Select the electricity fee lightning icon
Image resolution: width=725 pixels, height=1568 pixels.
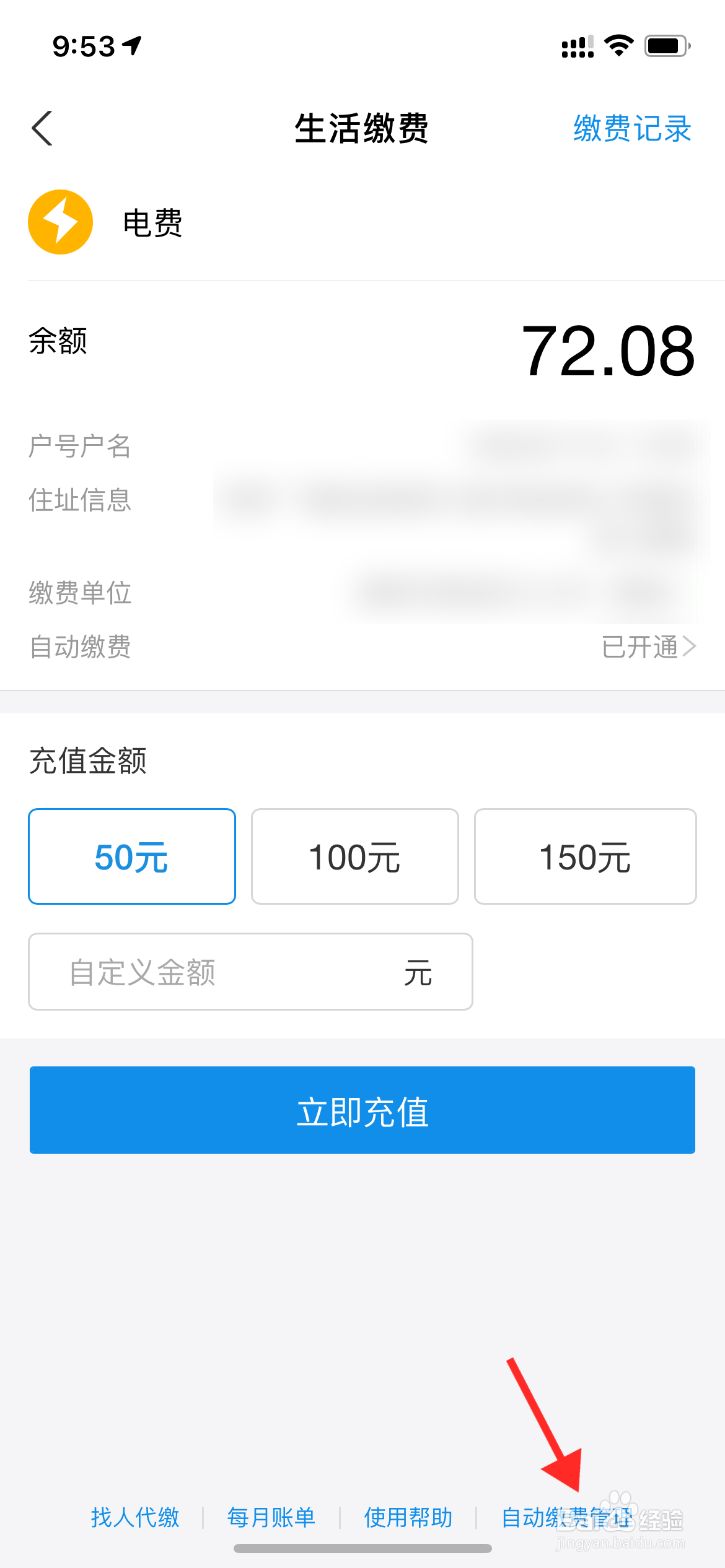pos(59,222)
